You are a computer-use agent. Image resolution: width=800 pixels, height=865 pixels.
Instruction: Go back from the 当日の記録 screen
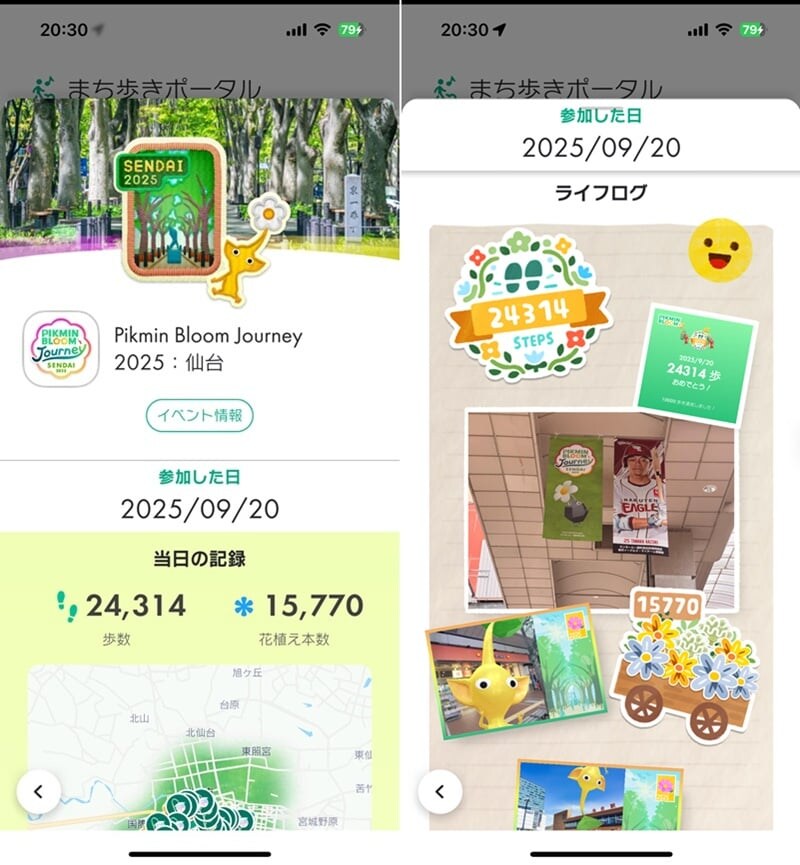tap(39, 792)
